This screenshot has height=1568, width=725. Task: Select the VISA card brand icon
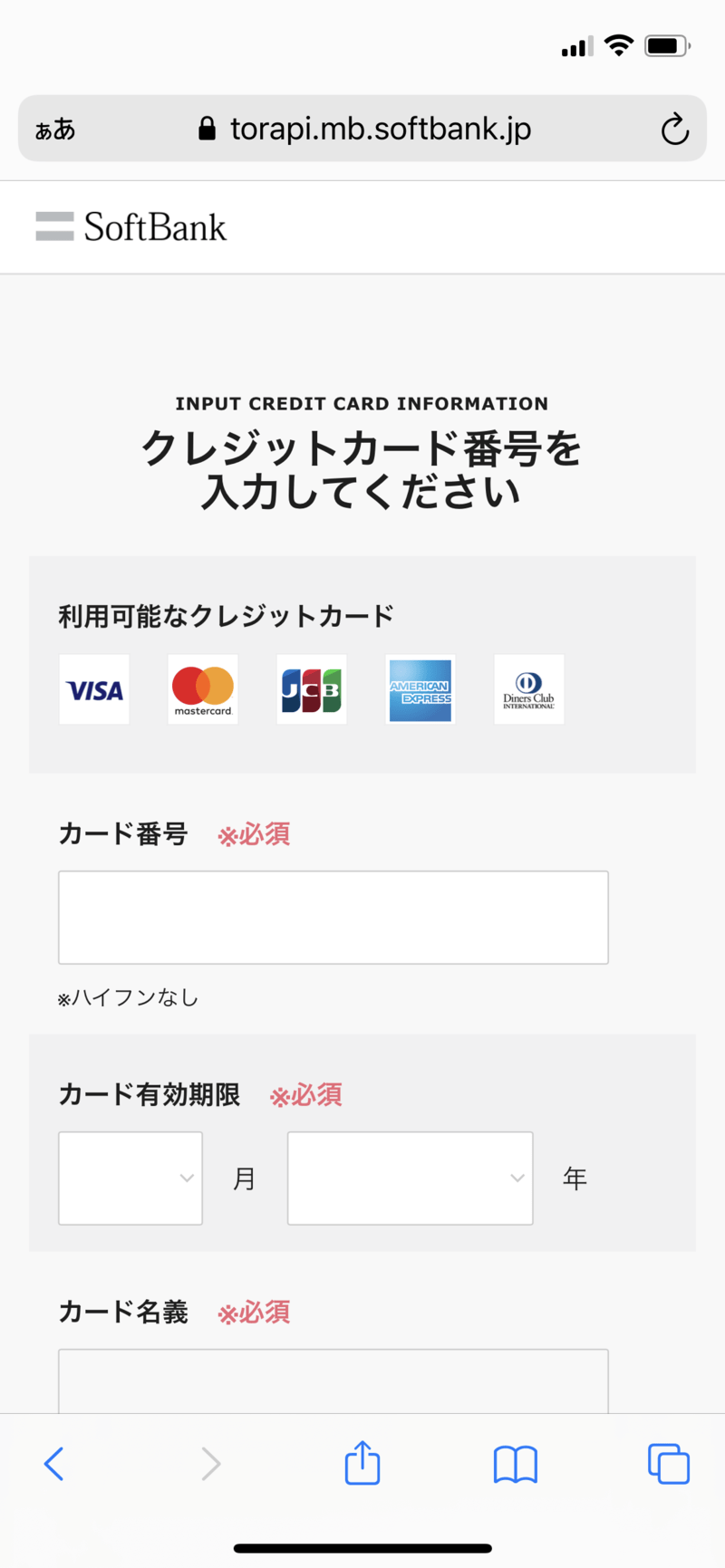93,689
